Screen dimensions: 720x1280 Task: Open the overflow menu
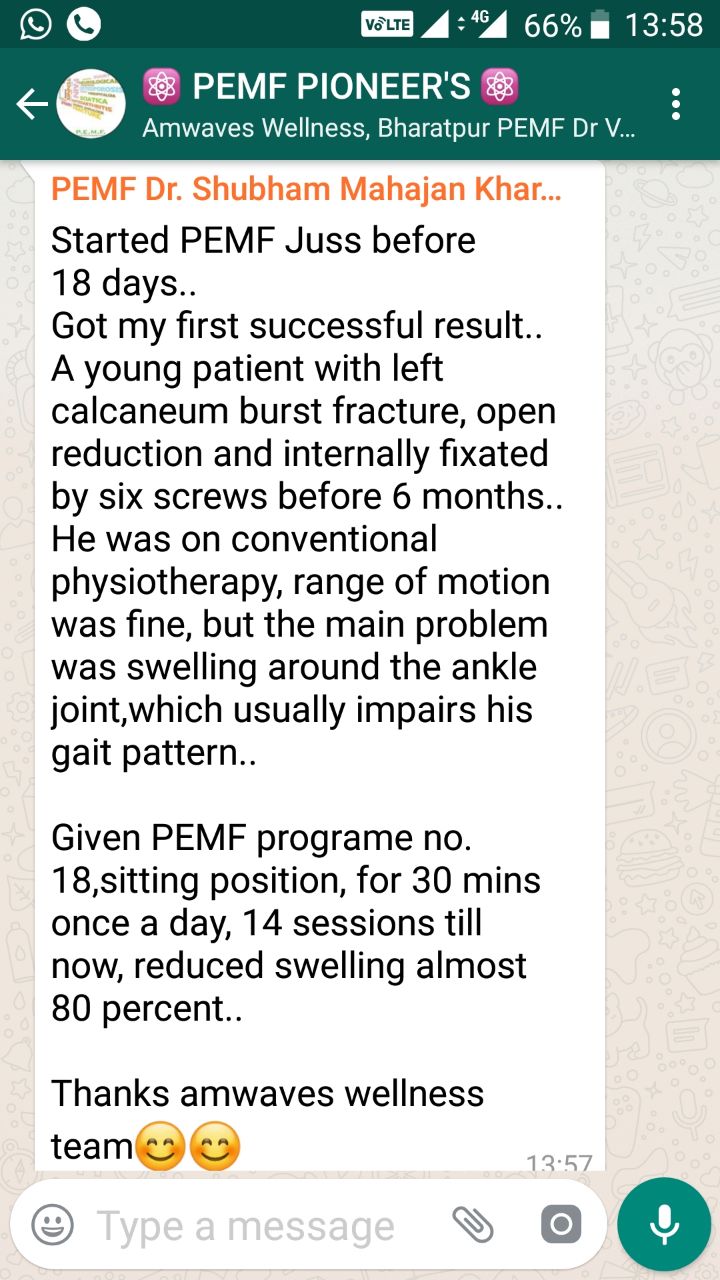click(677, 104)
